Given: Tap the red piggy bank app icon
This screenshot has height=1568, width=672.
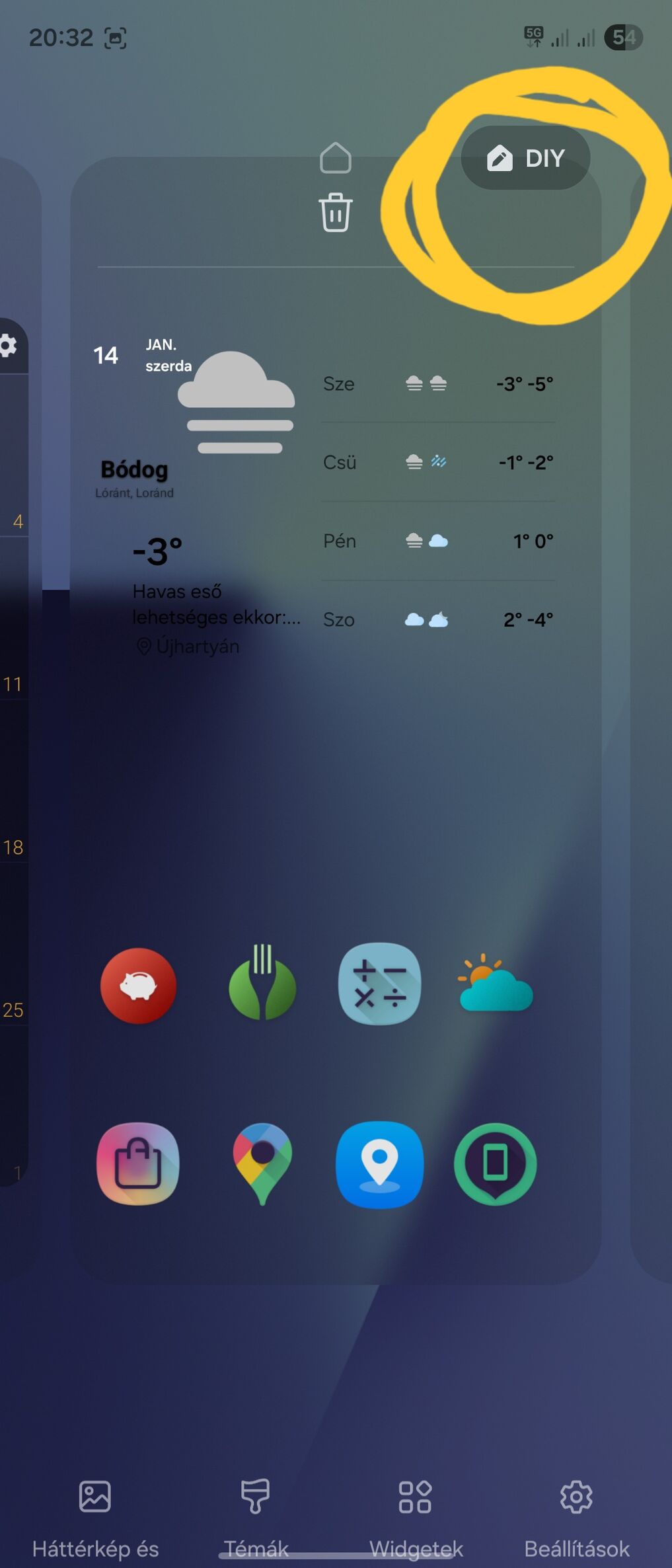Looking at the screenshot, I should click(x=138, y=986).
